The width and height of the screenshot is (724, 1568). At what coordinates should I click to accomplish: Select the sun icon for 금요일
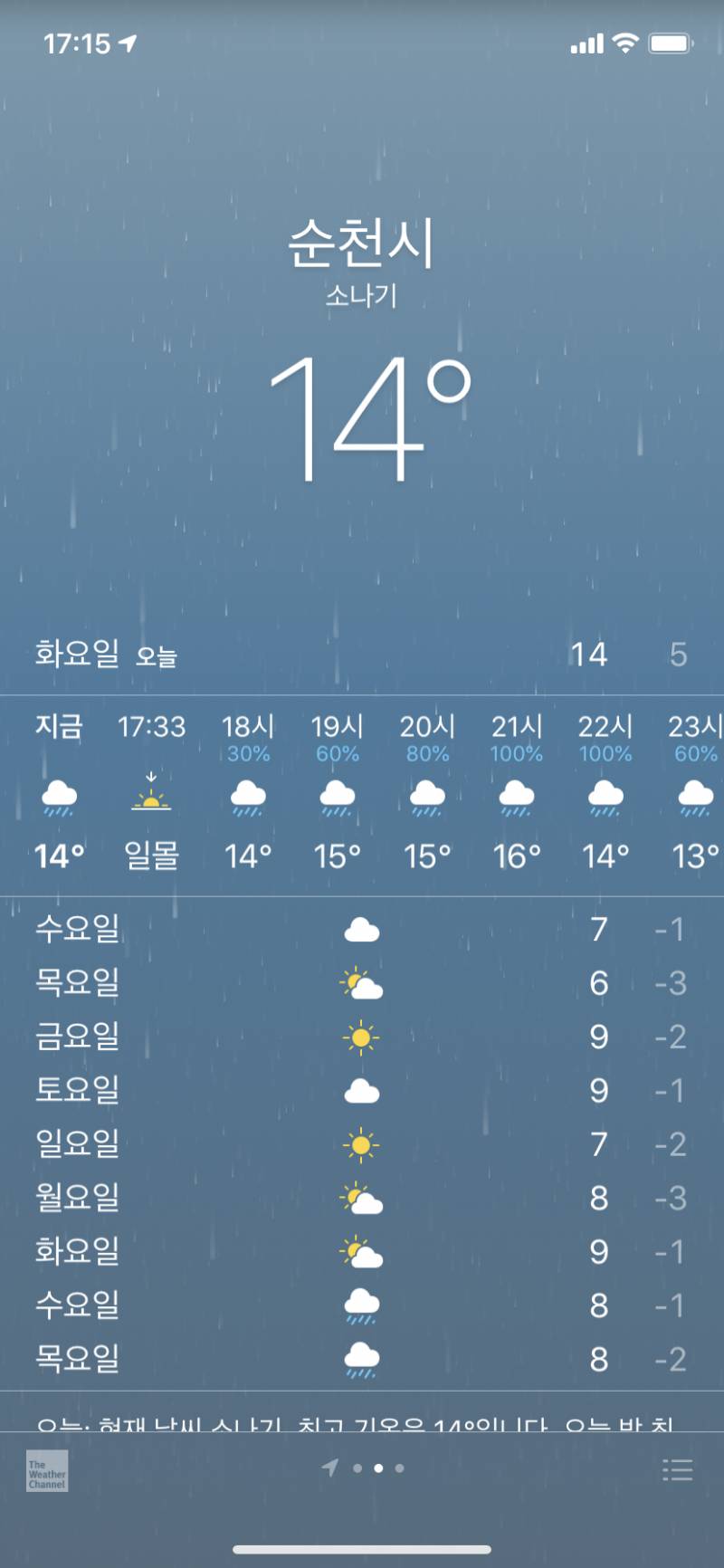tap(361, 1036)
